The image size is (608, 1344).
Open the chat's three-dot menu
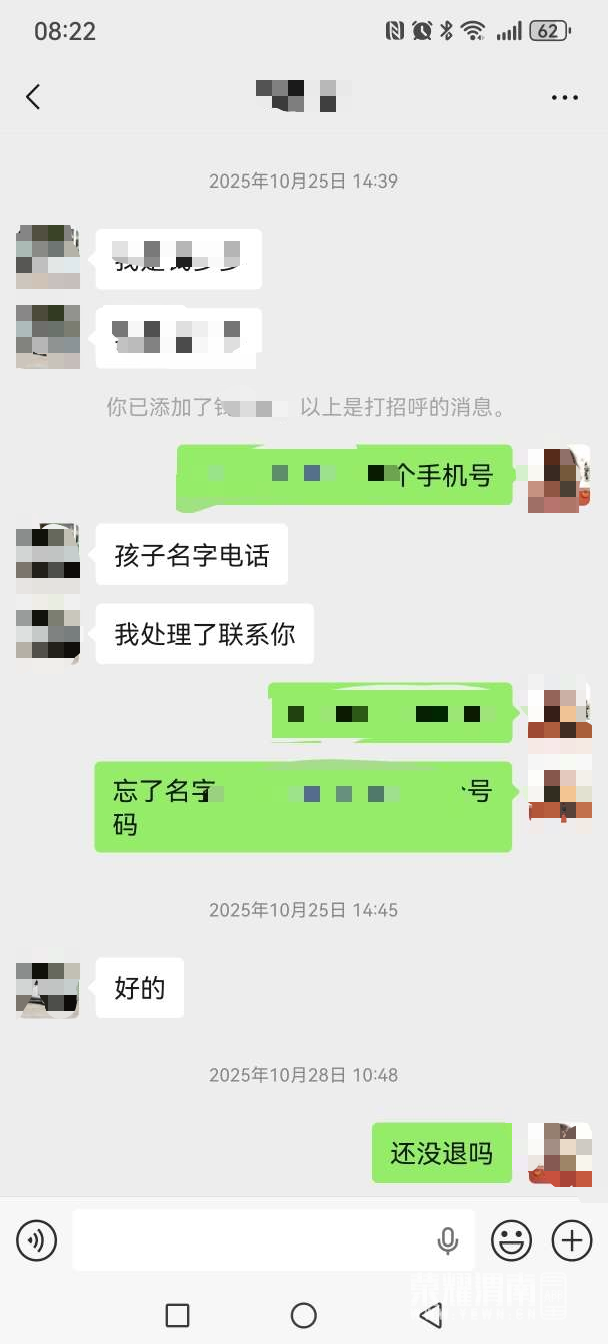click(565, 97)
